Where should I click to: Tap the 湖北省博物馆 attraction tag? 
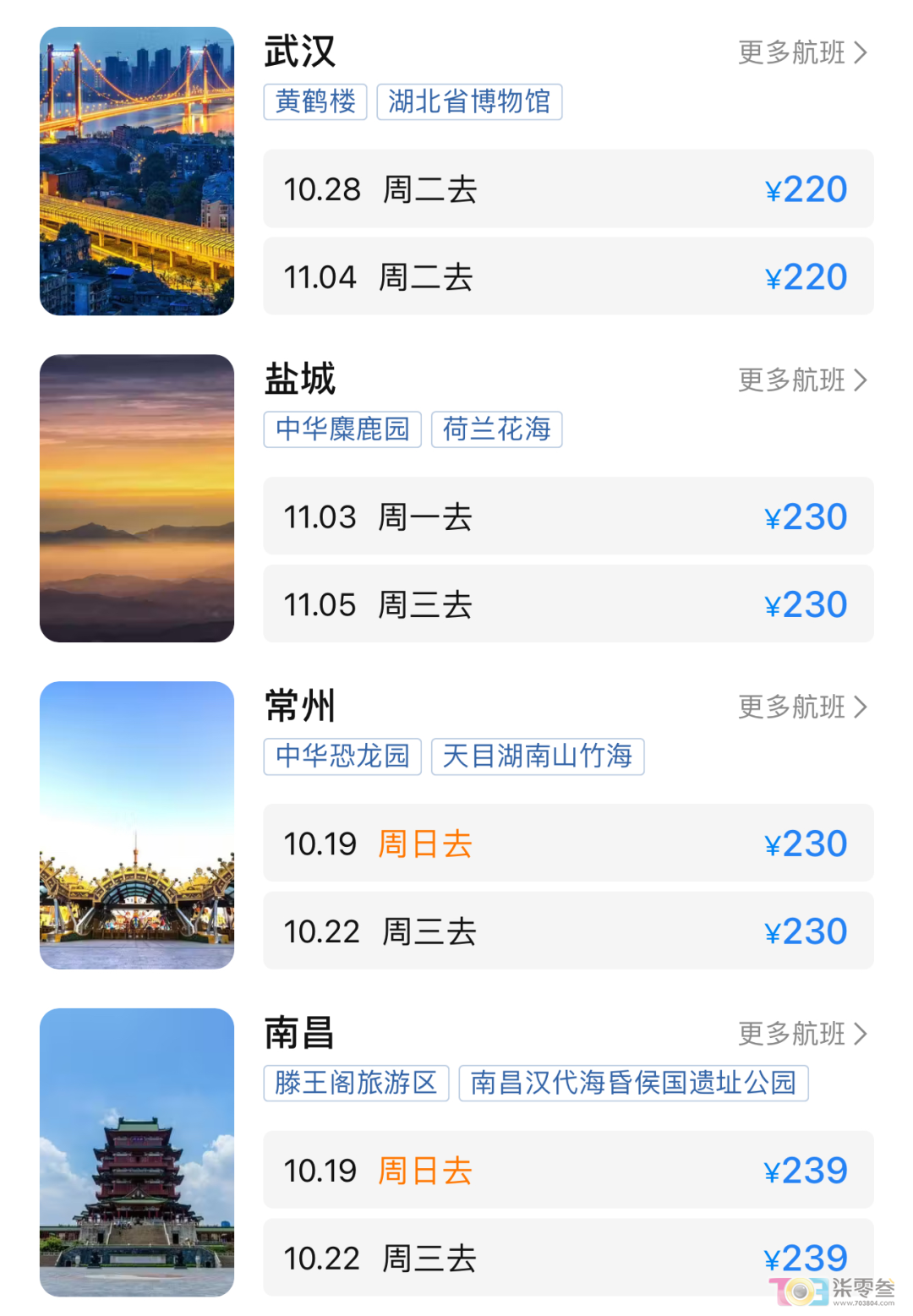(x=469, y=102)
